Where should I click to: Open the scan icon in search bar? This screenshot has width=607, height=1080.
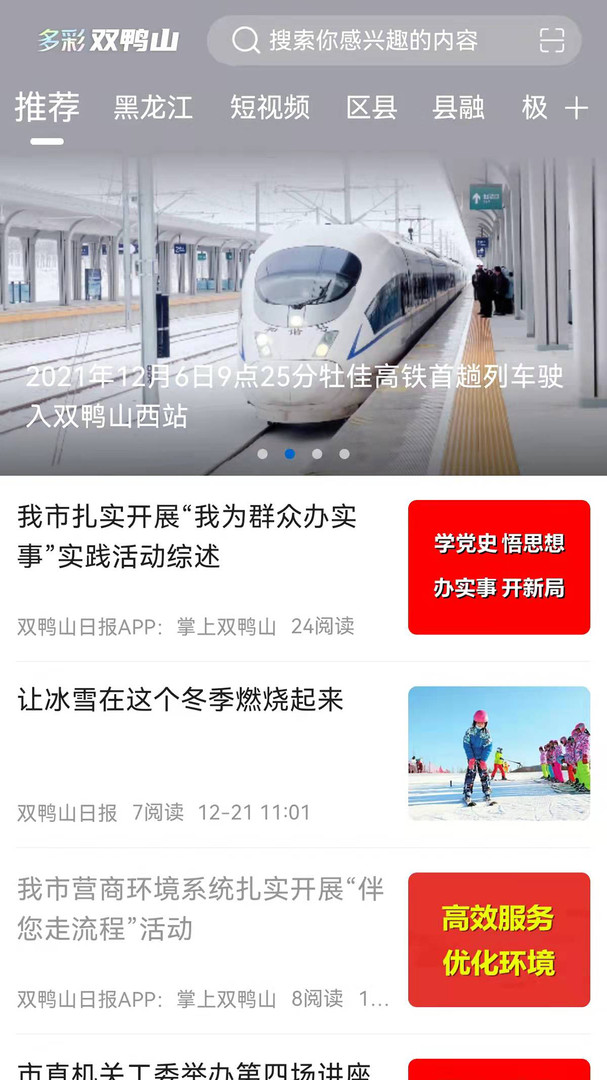point(552,40)
